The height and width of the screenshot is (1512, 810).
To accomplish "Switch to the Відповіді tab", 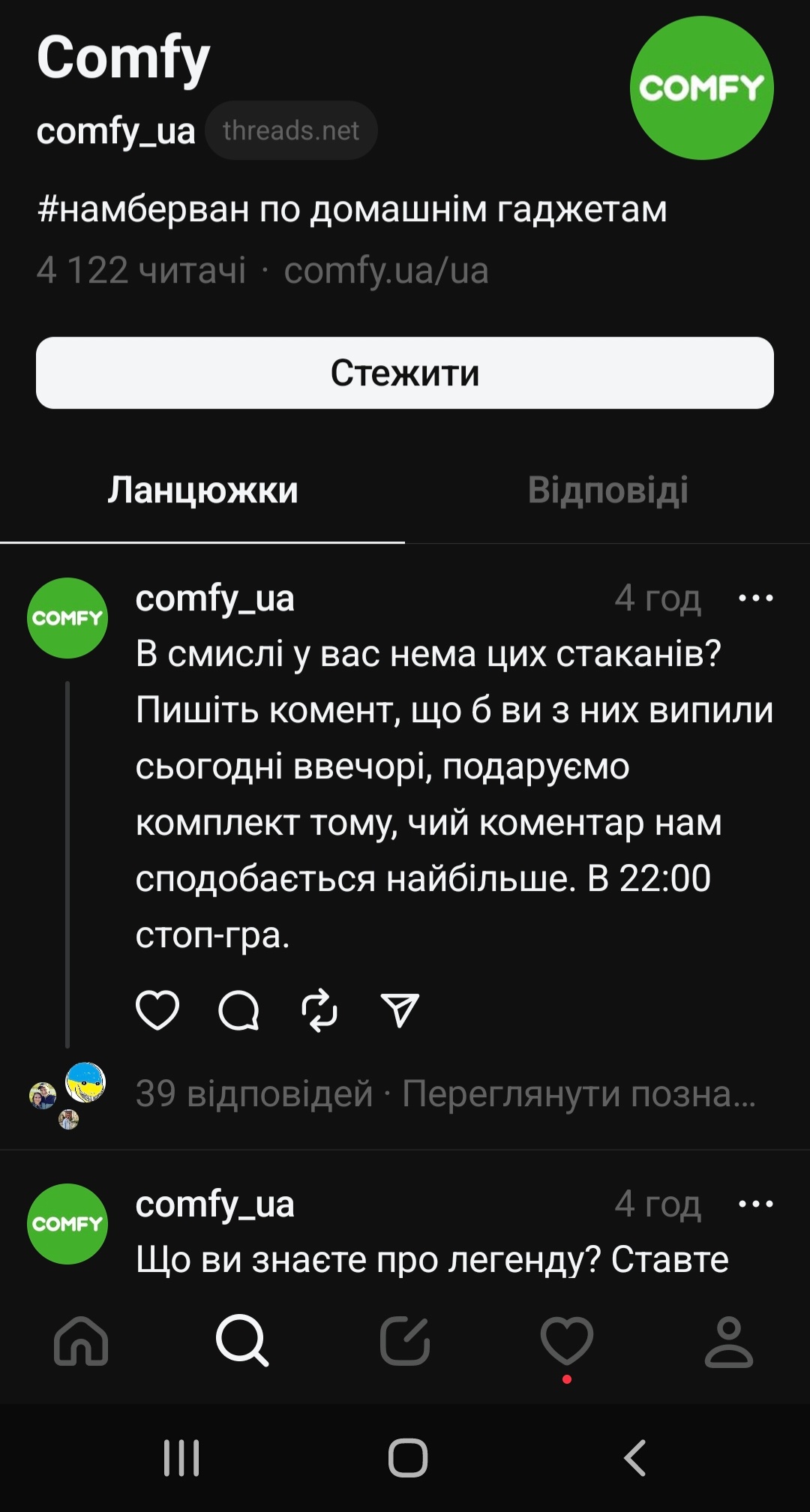I will click(607, 490).
